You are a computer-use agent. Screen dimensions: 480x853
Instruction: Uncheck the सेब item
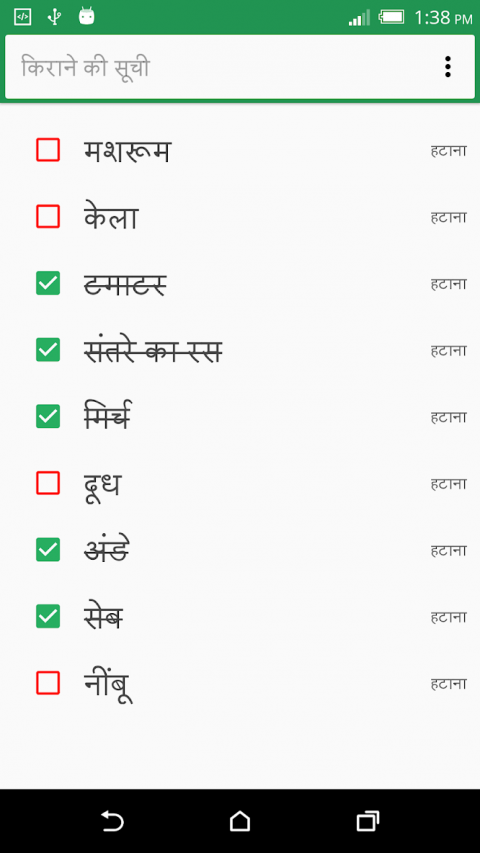[x=48, y=616]
